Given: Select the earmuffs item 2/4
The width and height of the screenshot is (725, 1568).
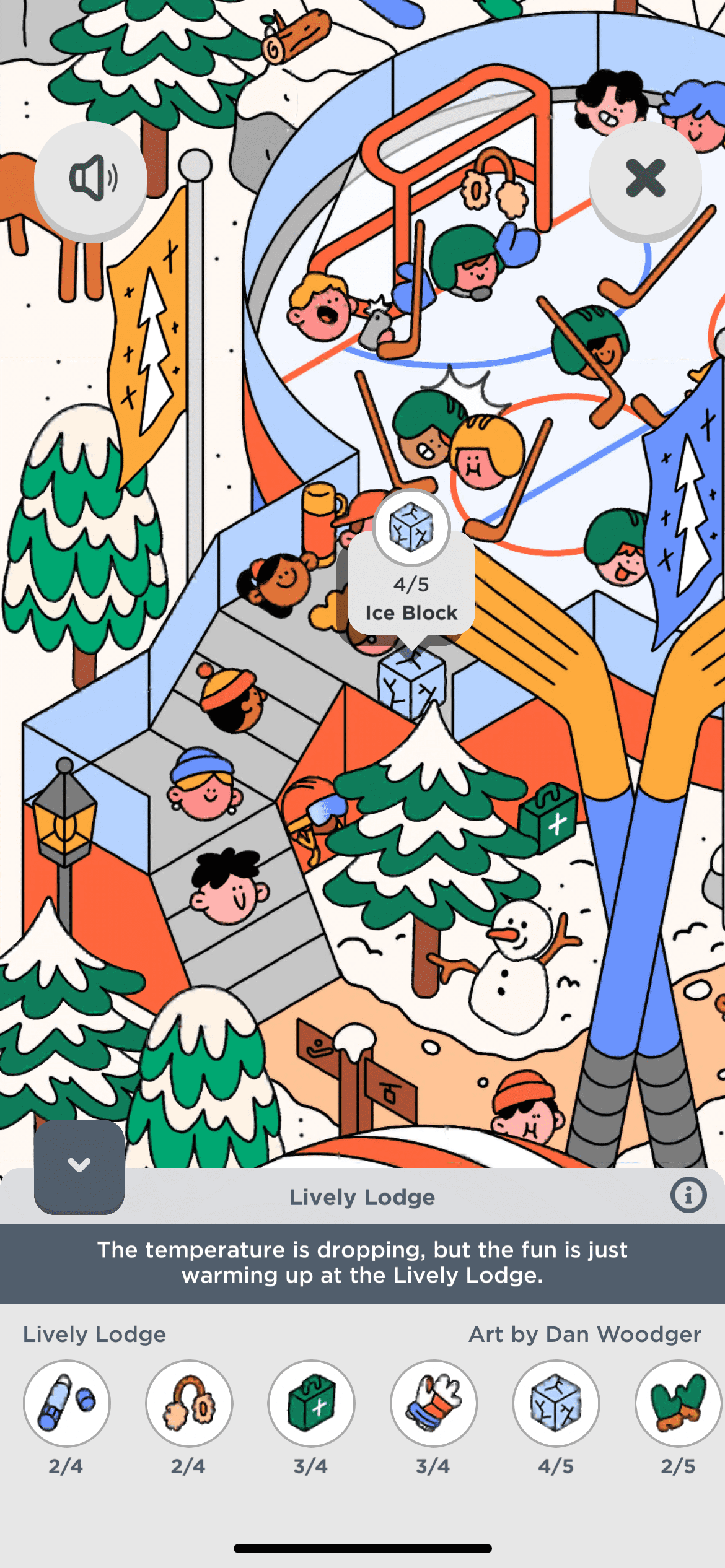Looking at the screenshot, I should [189, 1403].
